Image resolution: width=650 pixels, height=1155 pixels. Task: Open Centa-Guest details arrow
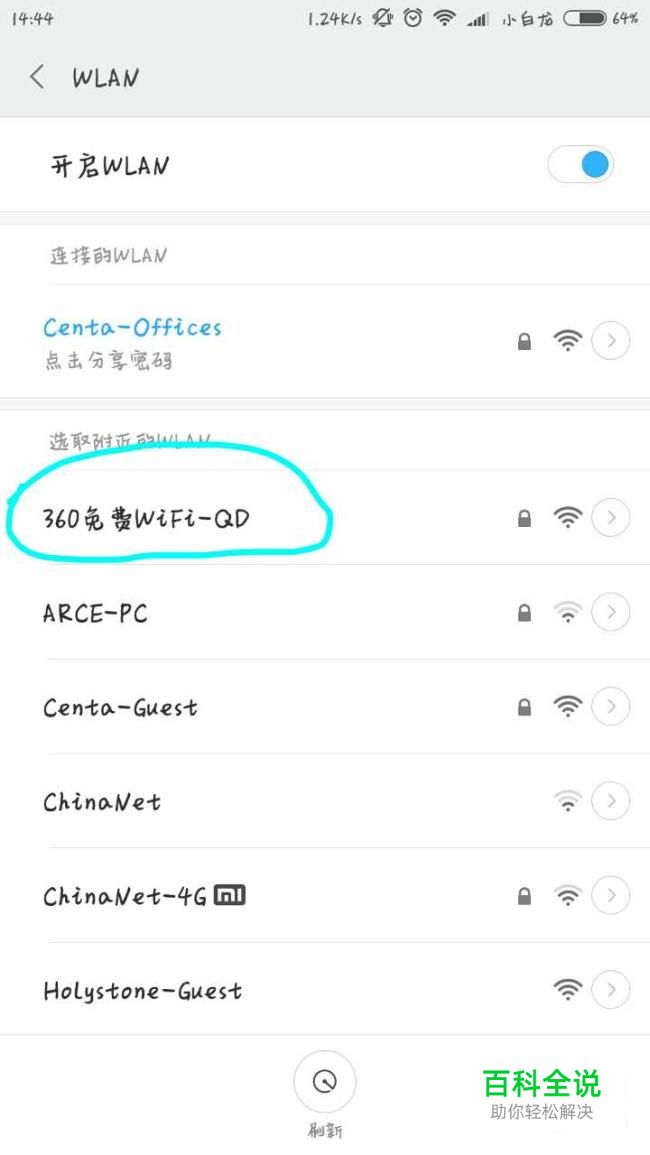click(x=610, y=706)
